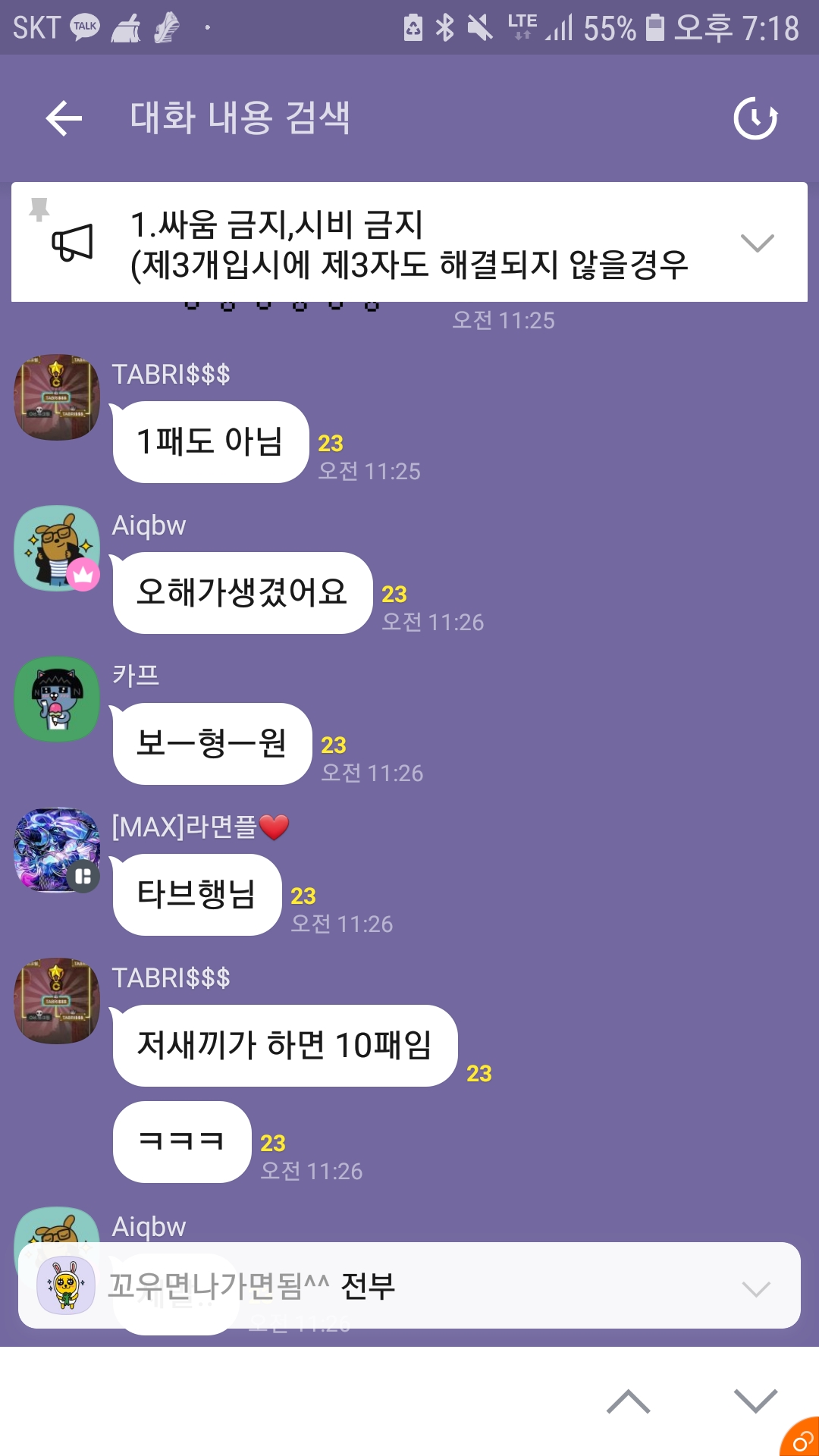The width and height of the screenshot is (819, 1456).
Task: Jump to the next search result
Action: coord(755,1401)
